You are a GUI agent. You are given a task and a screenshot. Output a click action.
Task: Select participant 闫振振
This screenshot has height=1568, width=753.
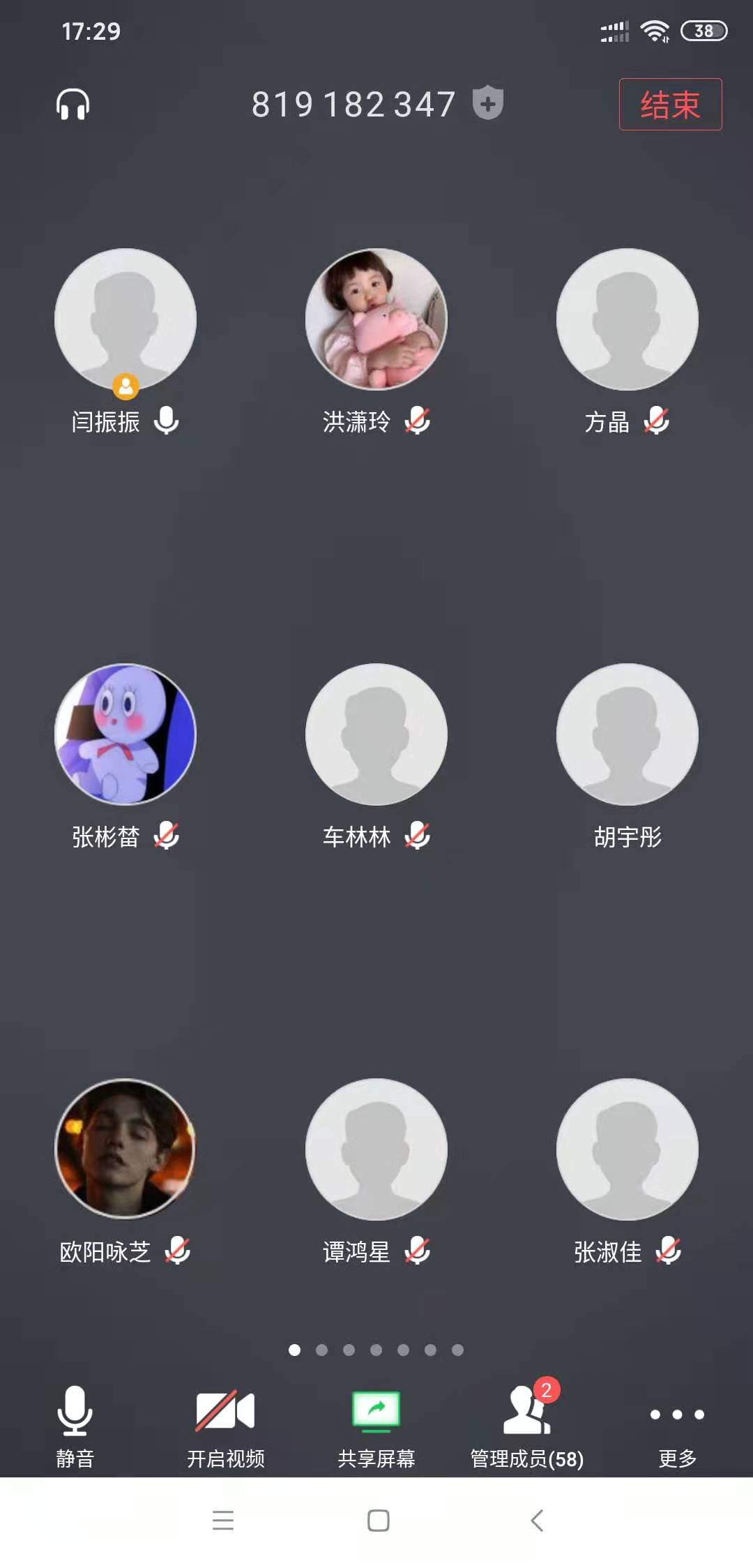[125, 319]
